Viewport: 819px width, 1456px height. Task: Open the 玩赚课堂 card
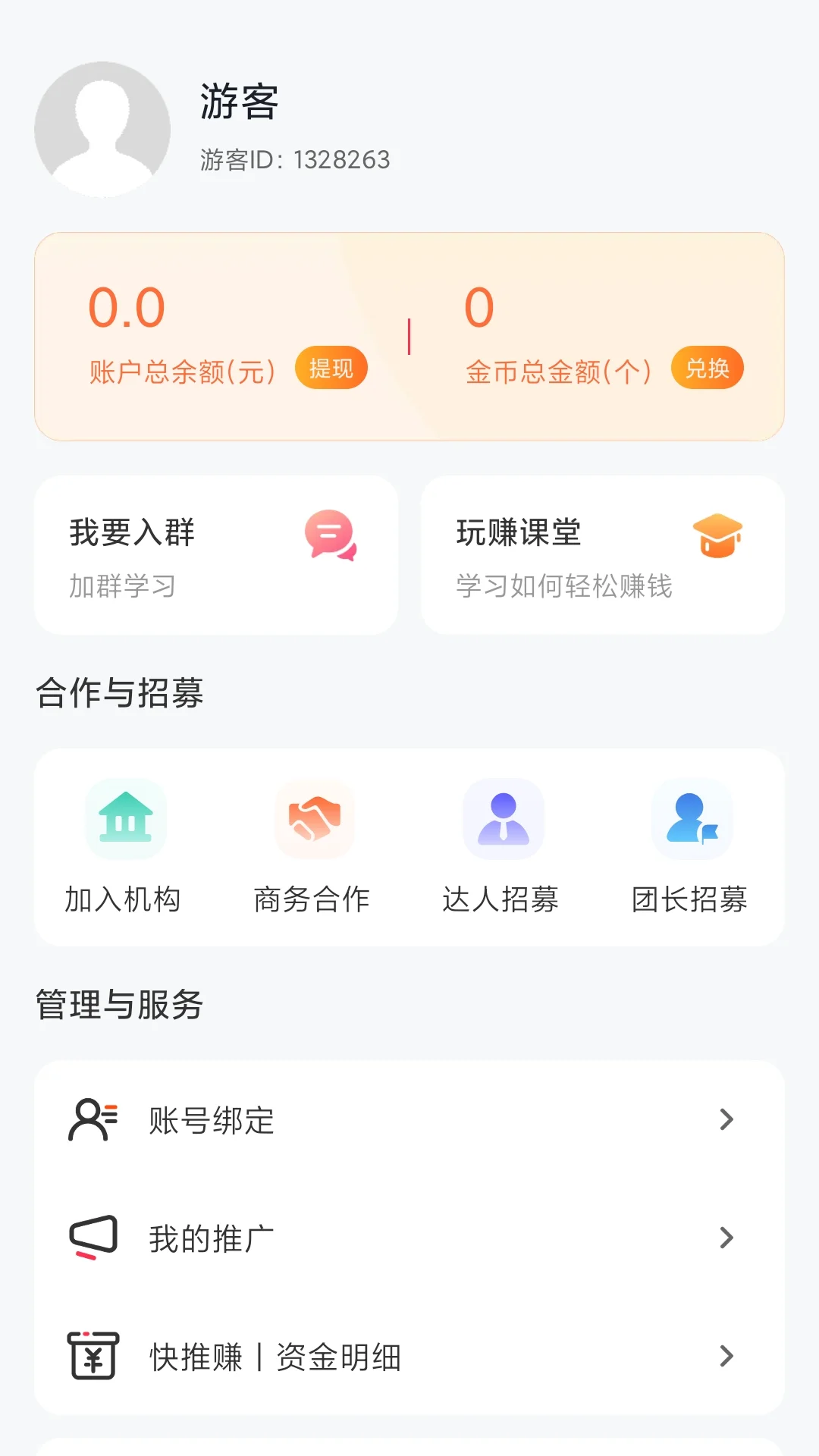[x=603, y=554]
